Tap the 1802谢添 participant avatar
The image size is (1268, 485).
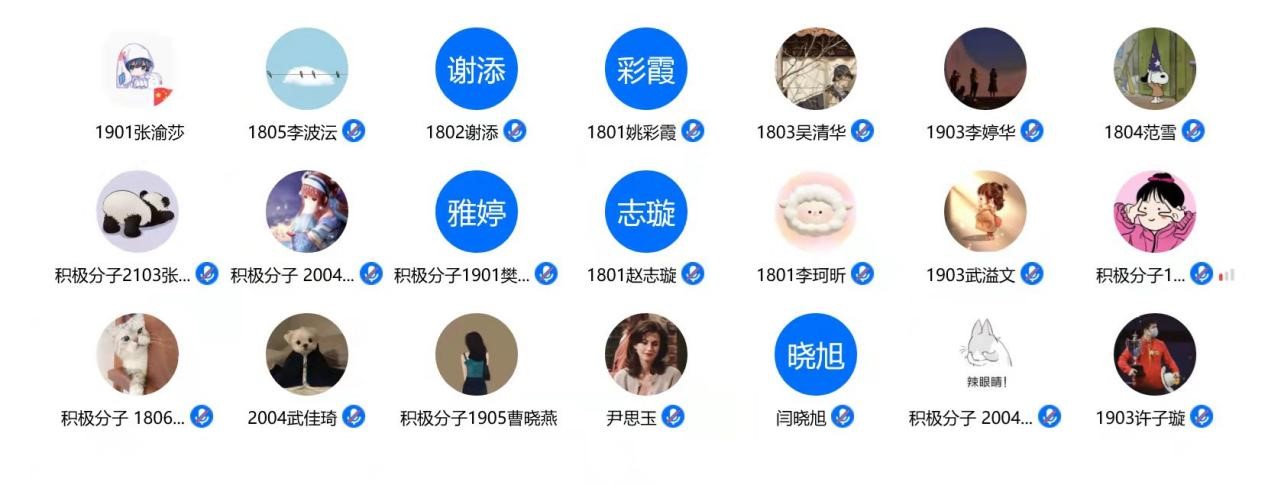pyautogui.click(x=476, y=70)
